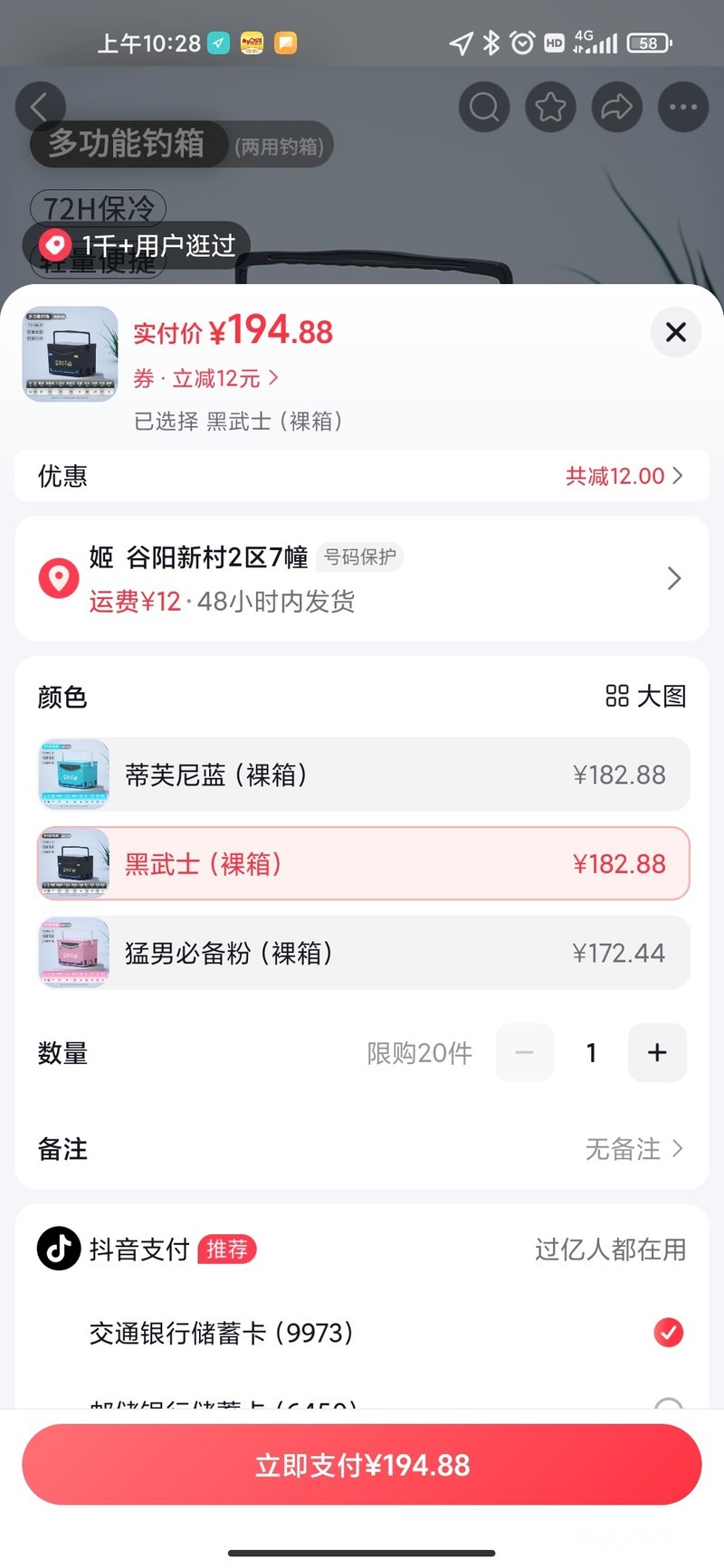
Task: Pick the 猛男必备粉(裸箱) color option
Action: tap(362, 953)
